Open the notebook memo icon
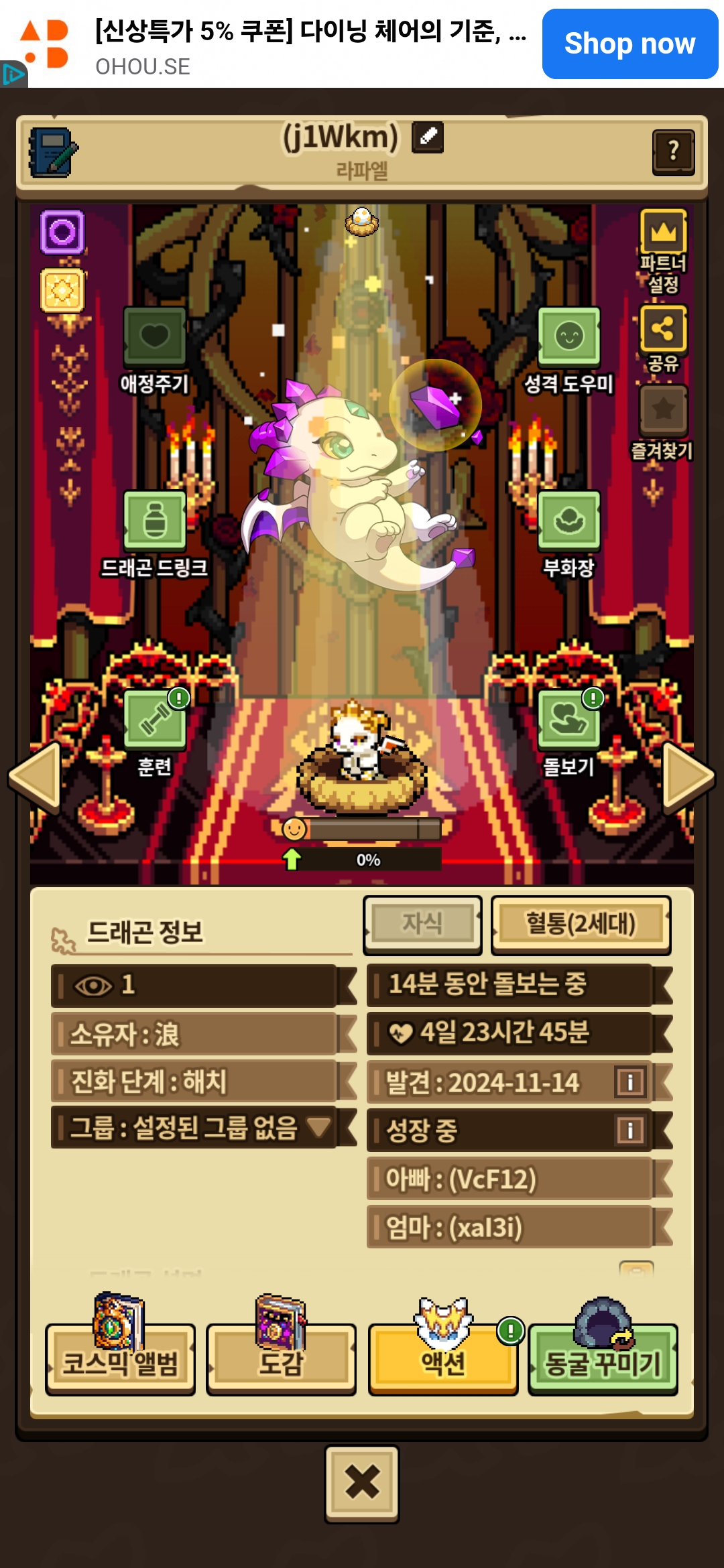Viewport: 724px width, 1568px height. point(53,152)
